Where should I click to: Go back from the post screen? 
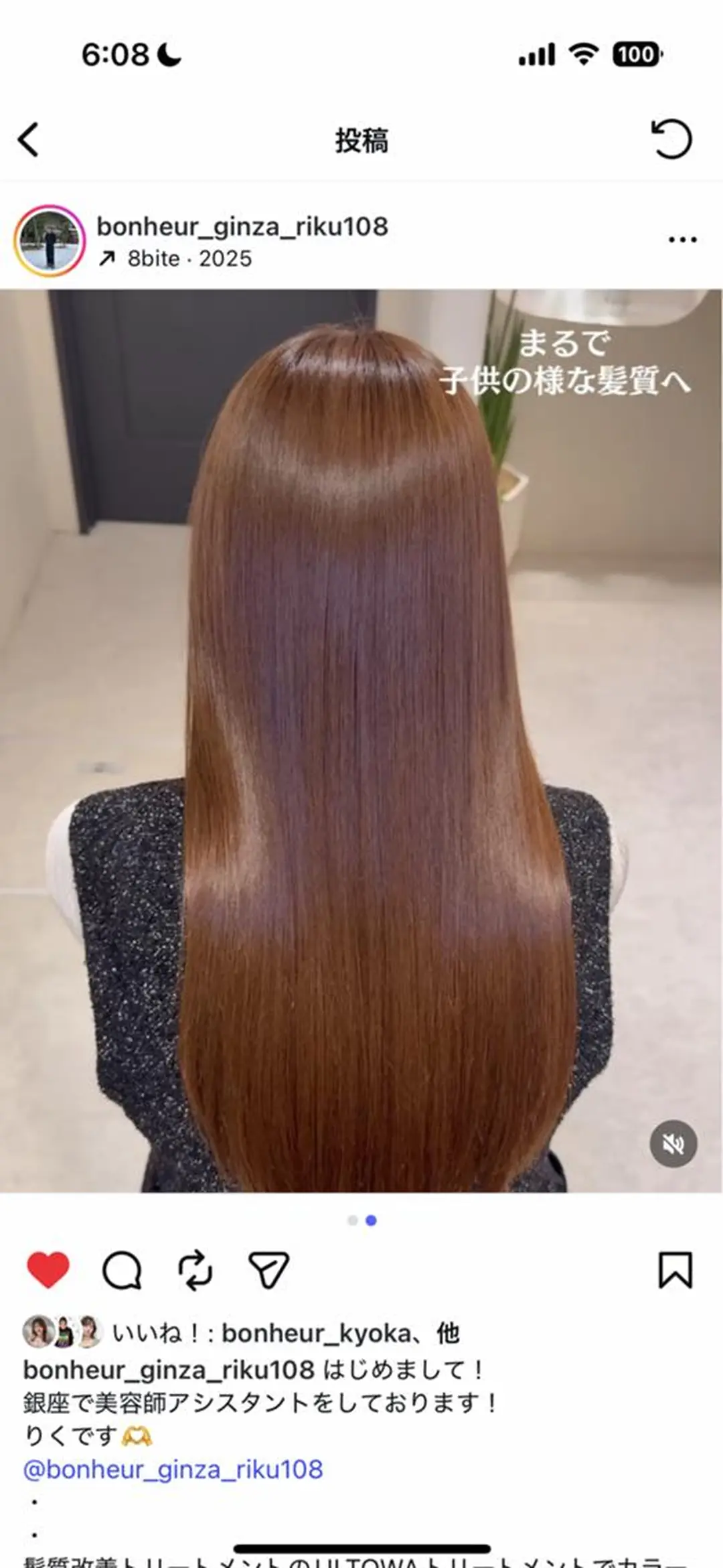29,139
